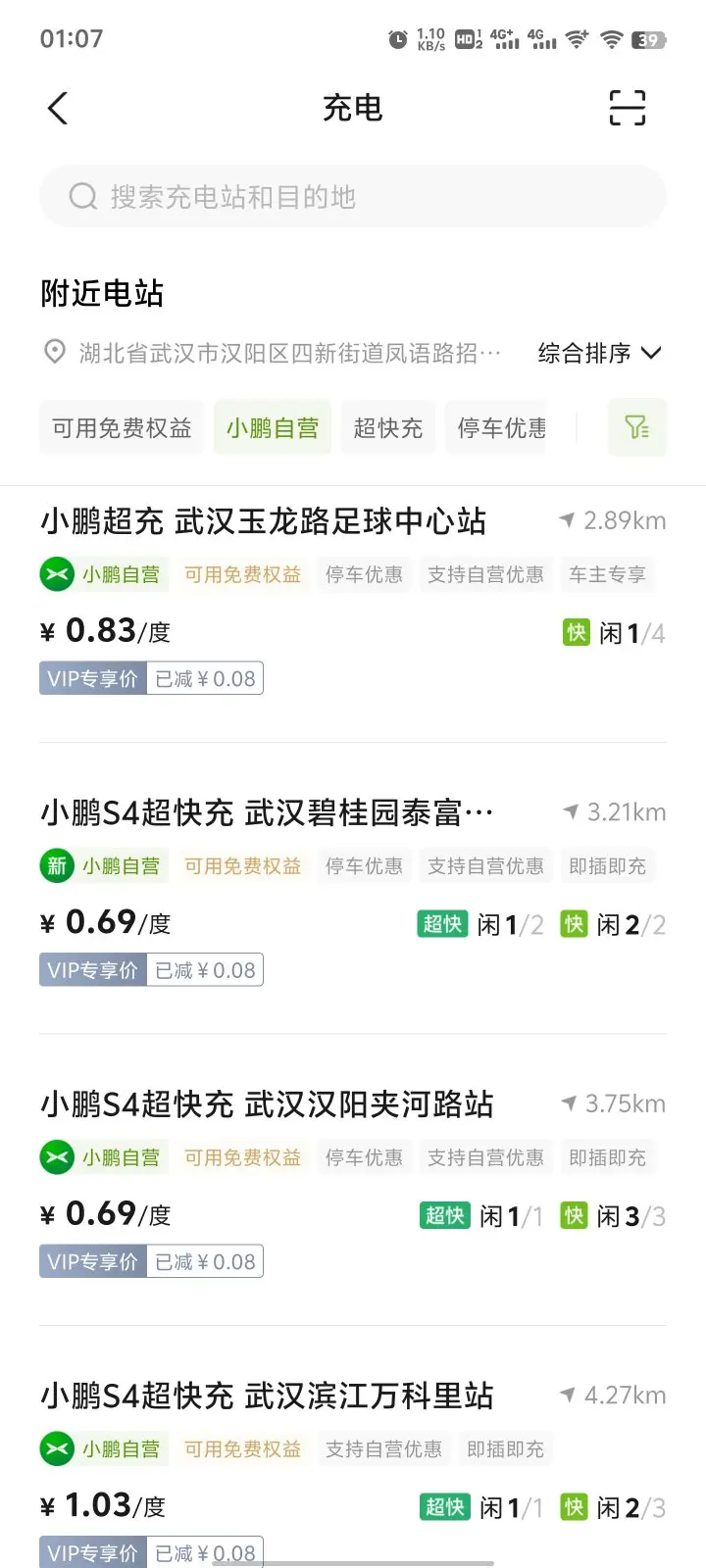The height and width of the screenshot is (1568, 706).
Task: Go back using the top-left arrow
Action: pos(58,108)
